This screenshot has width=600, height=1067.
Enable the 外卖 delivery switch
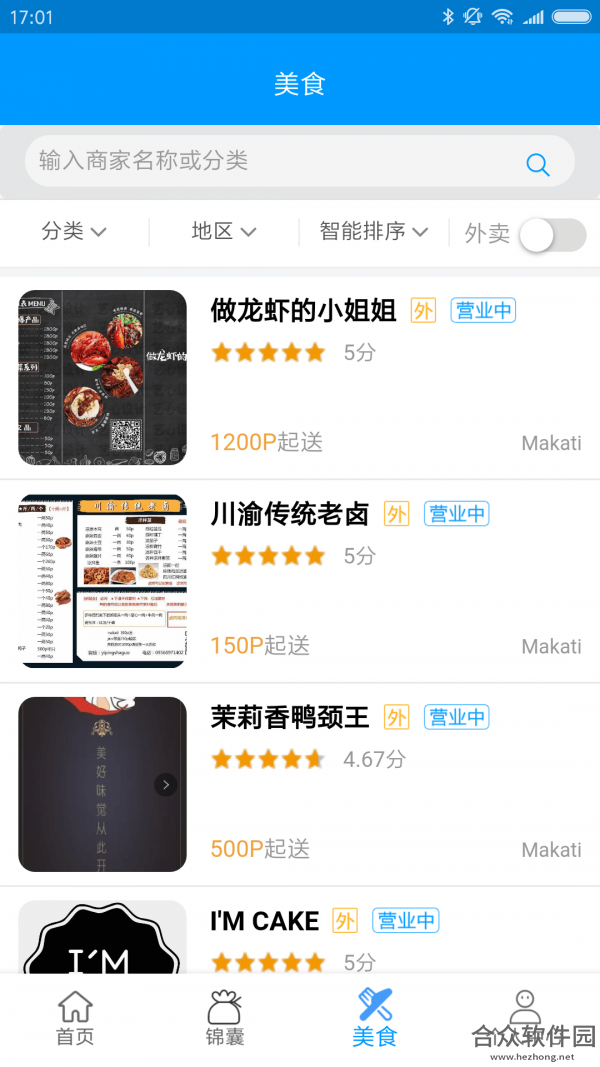pyautogui.click(x=552, y=235)
